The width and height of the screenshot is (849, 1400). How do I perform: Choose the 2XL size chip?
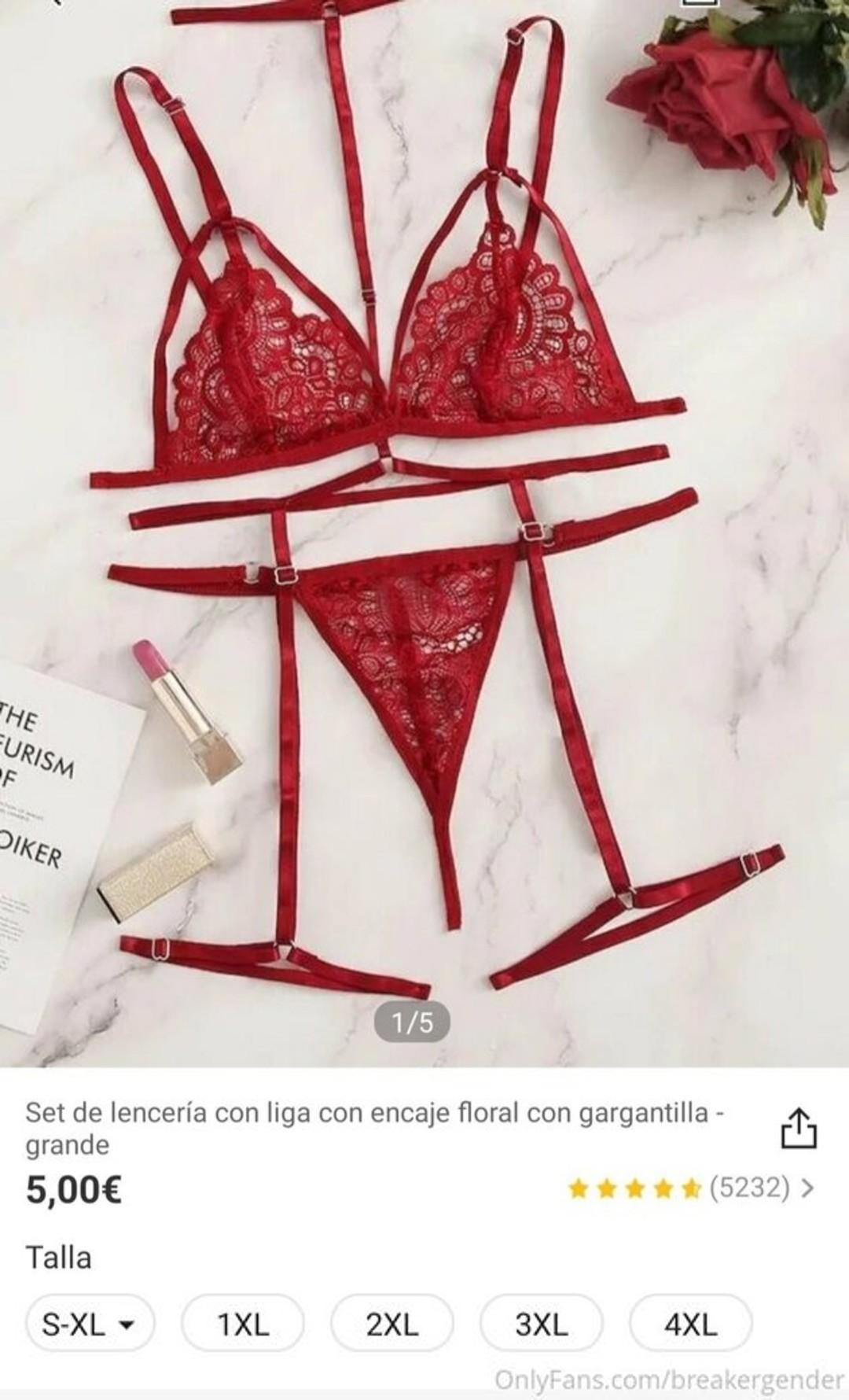click(391, 1324)
